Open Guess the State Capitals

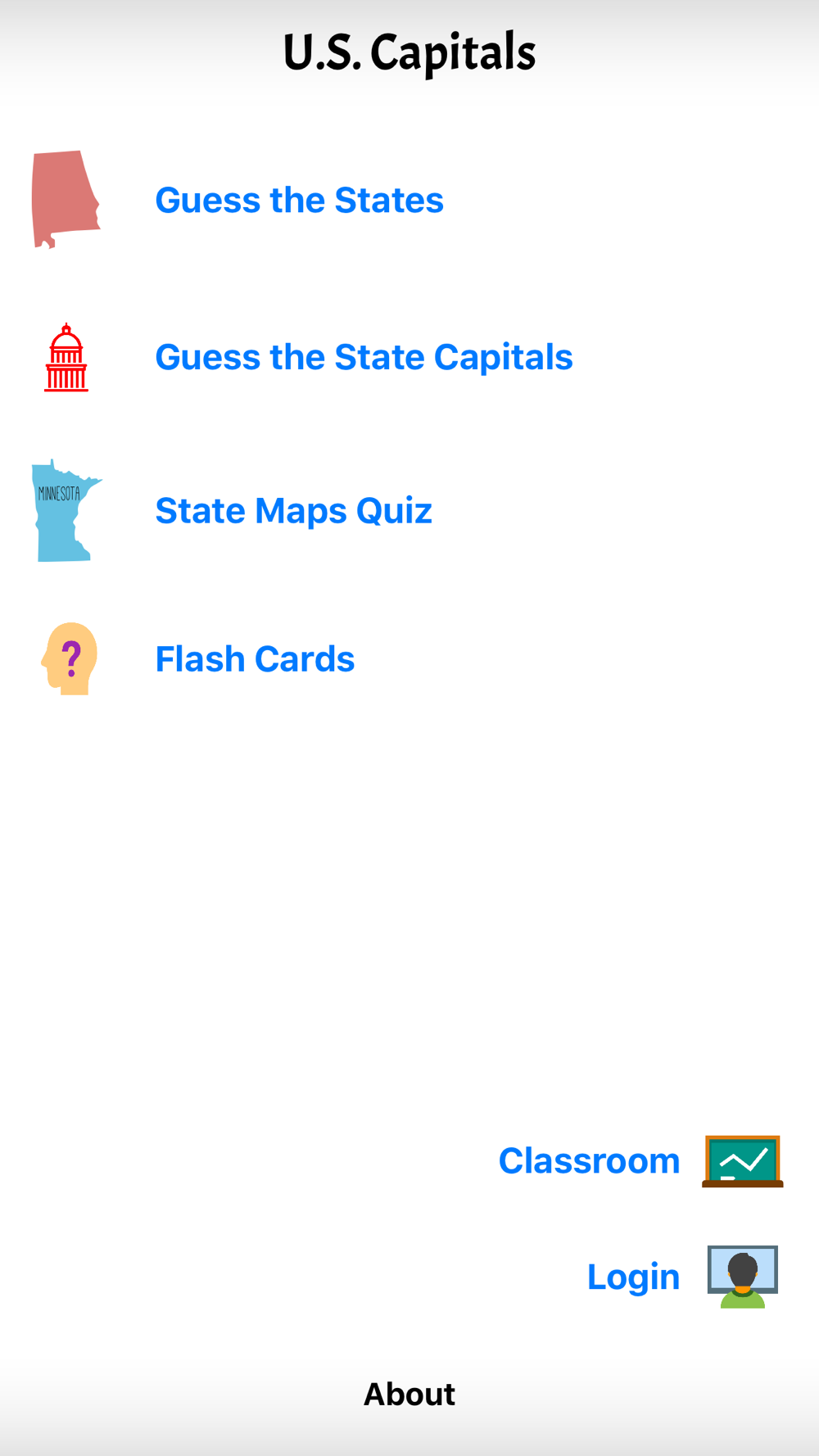364,357
